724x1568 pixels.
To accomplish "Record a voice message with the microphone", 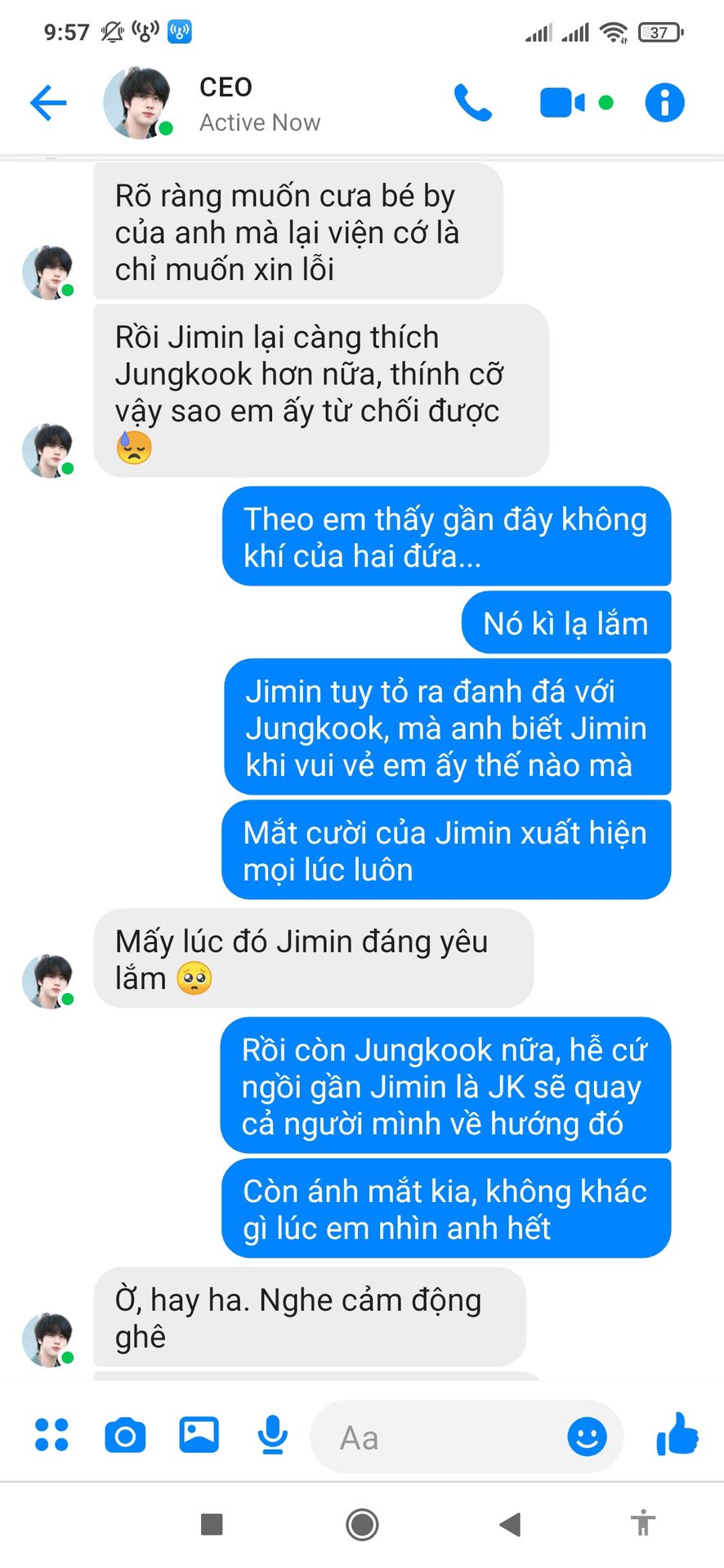I will point(272,1435).
